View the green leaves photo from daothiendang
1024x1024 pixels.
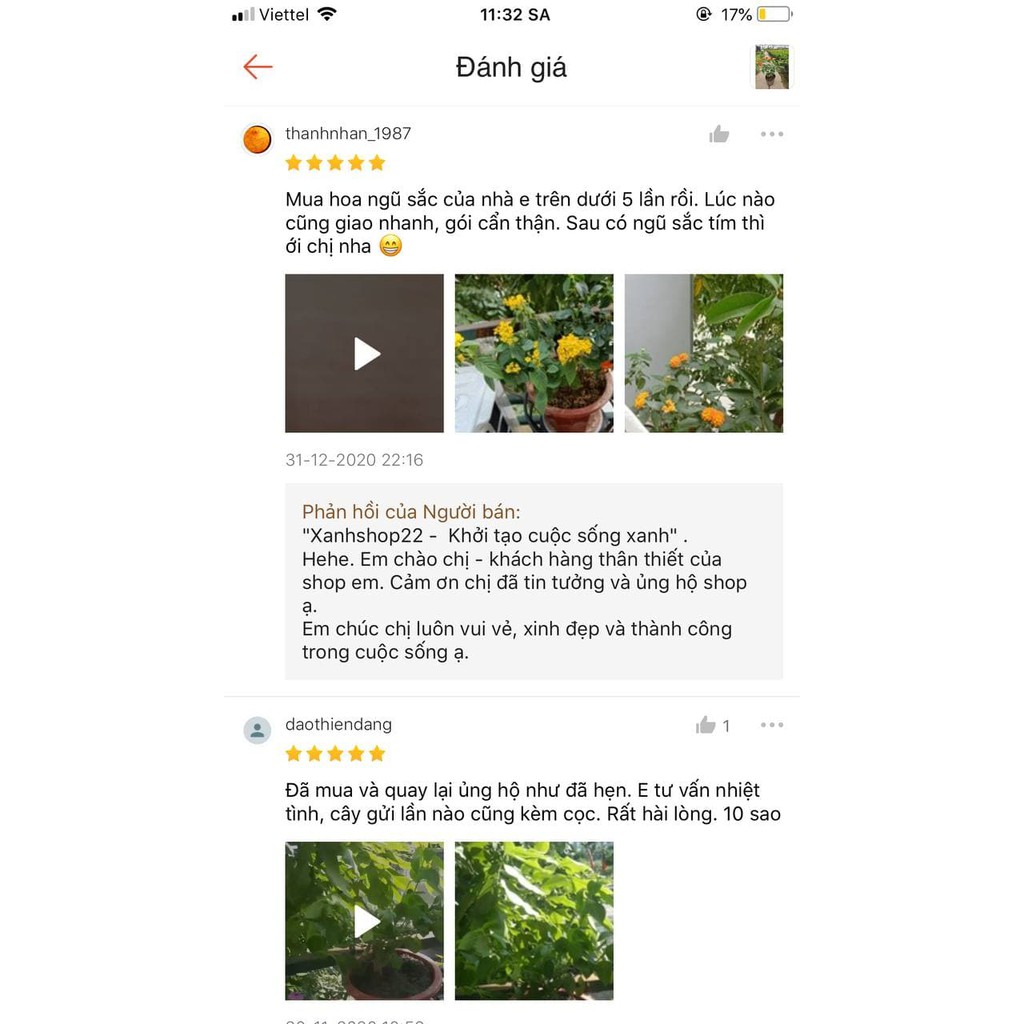pyautogui.click(x=534, y=920)
